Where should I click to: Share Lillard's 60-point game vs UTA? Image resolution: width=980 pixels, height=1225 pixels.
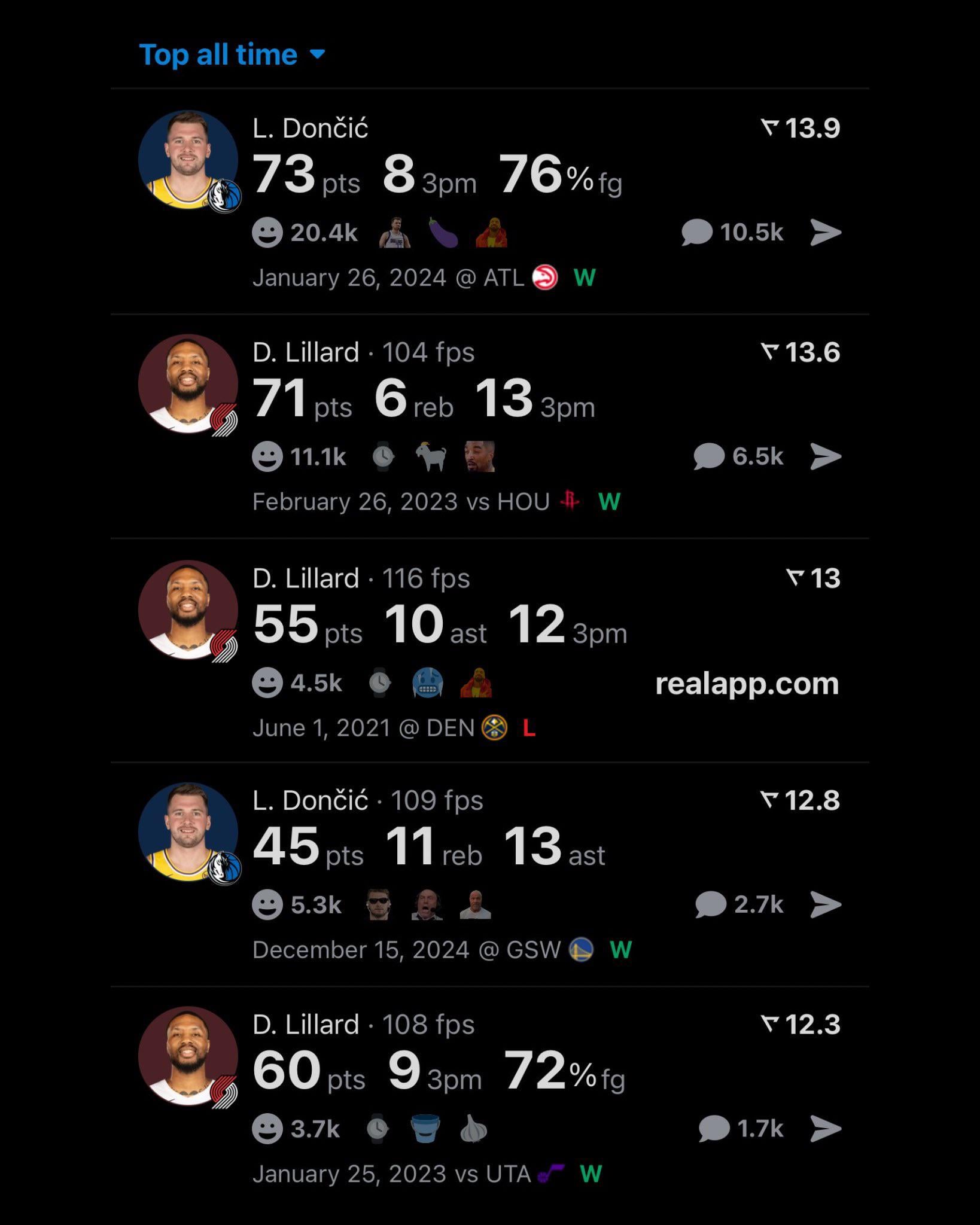[x=826, y=1129]
